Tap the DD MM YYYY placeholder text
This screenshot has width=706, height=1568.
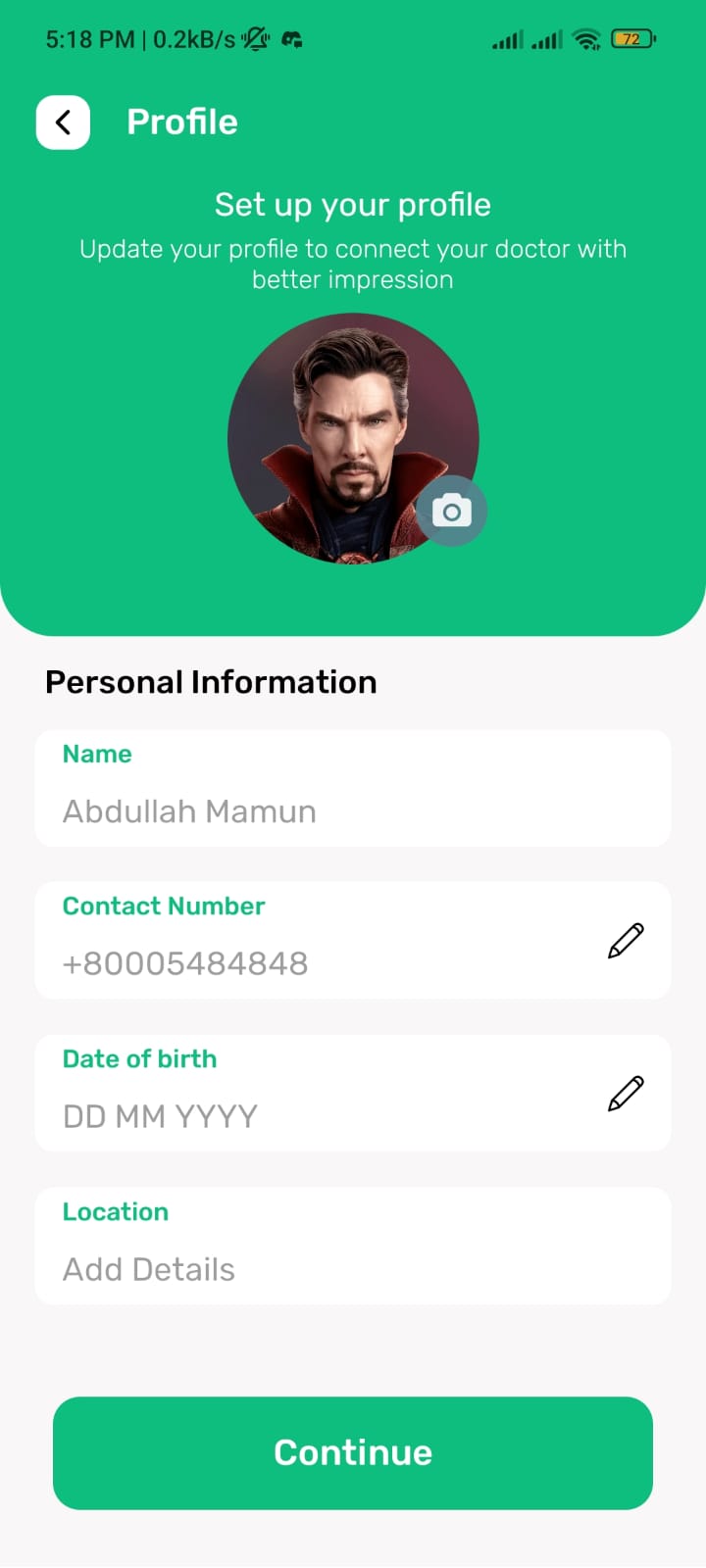pyautogui.click(x=160, y=1115)
